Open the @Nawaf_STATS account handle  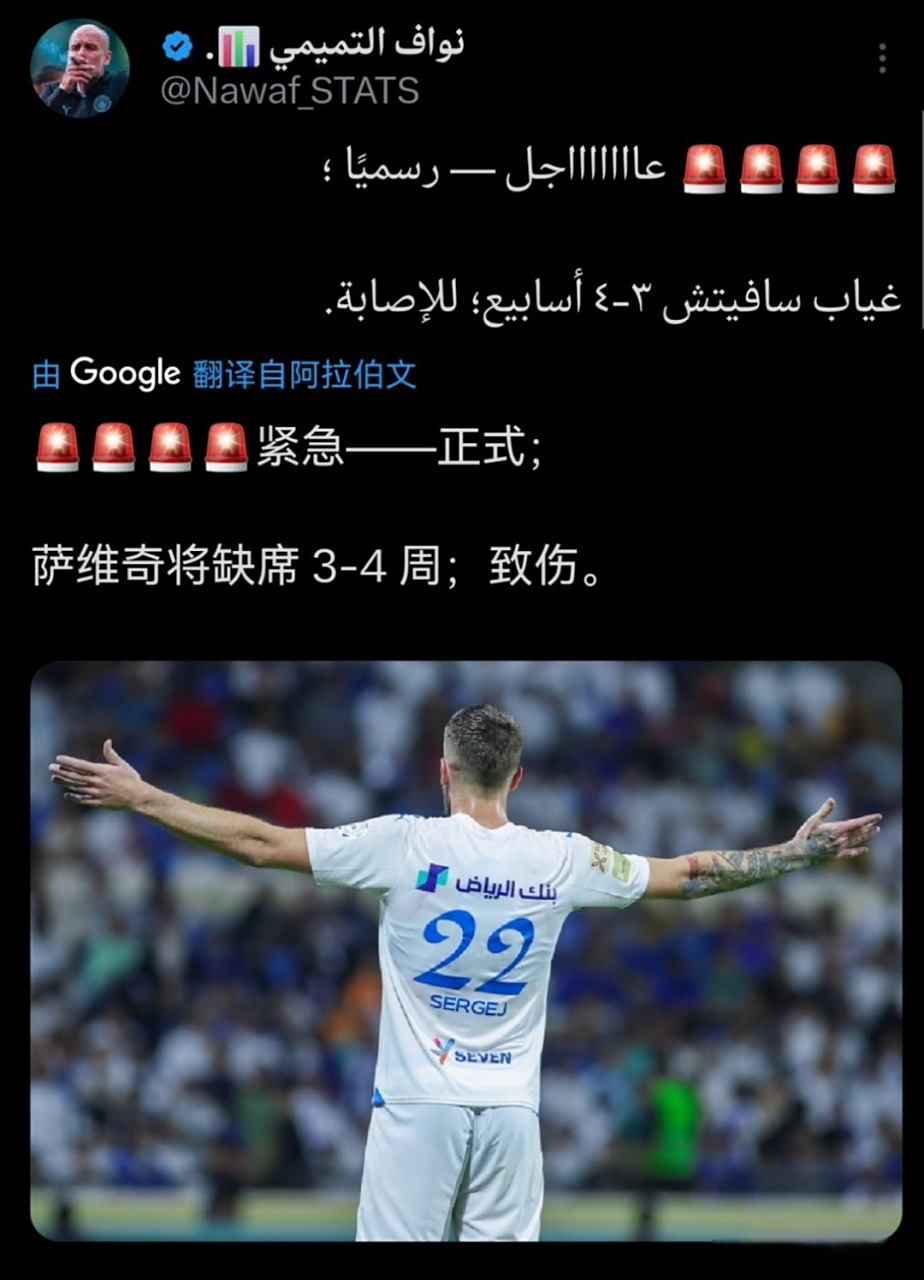pyautogui.click(x=290, y=91)
